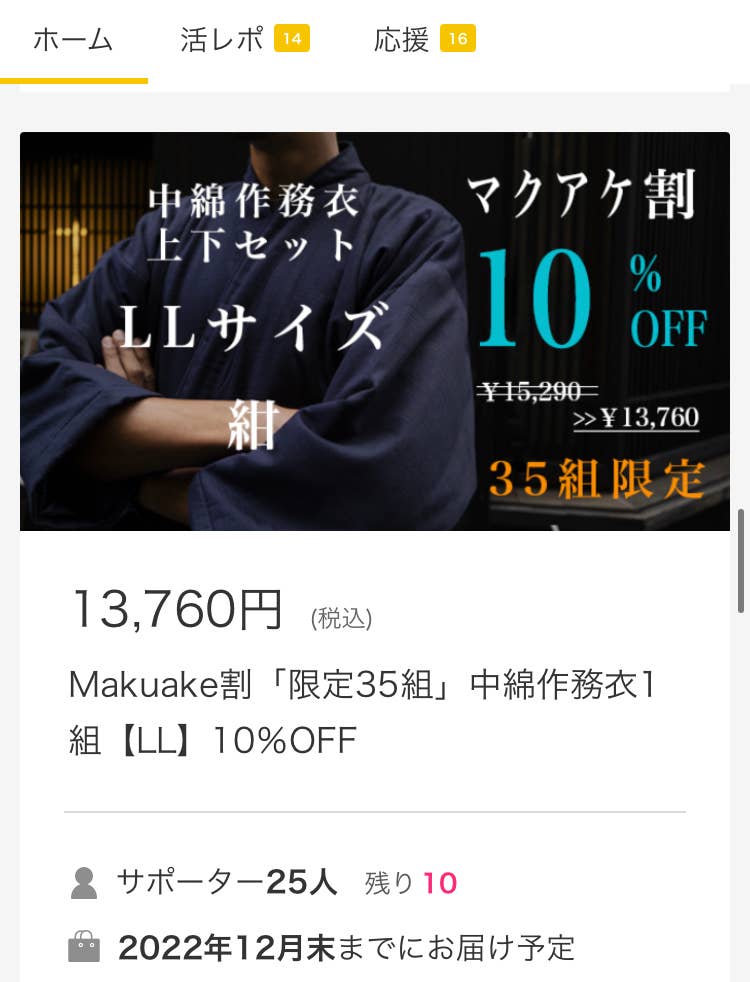Open the 活レポ tab
Image resolution: width=750 pixels, height=982 pixels.
click(x=245, y=39)
